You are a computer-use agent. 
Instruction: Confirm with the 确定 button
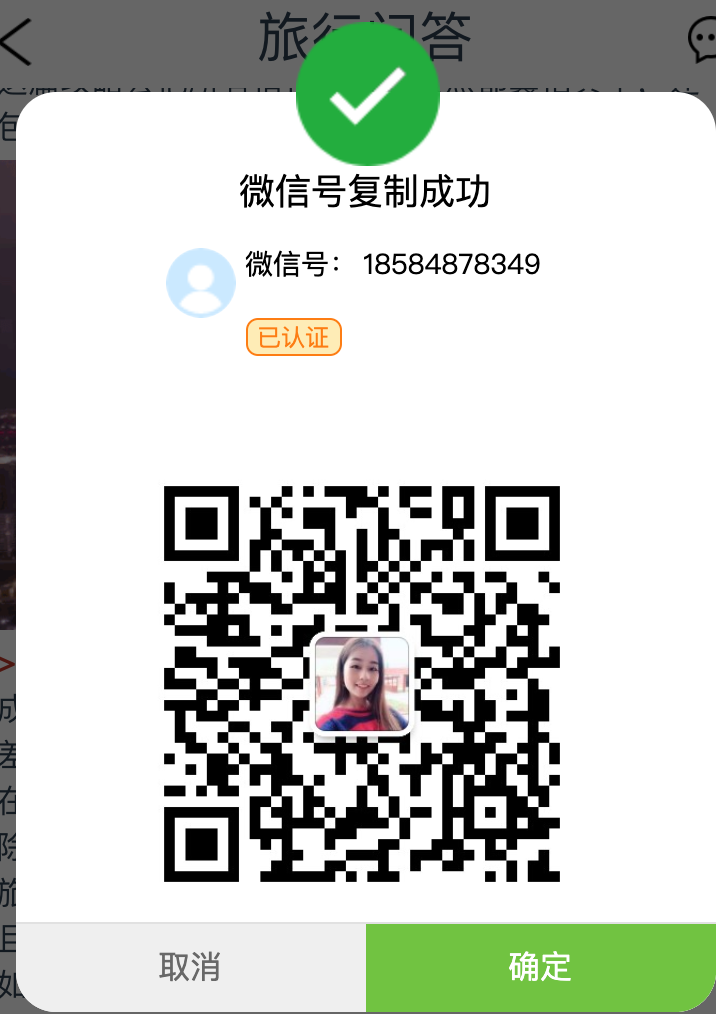click(x=540, y=967)
